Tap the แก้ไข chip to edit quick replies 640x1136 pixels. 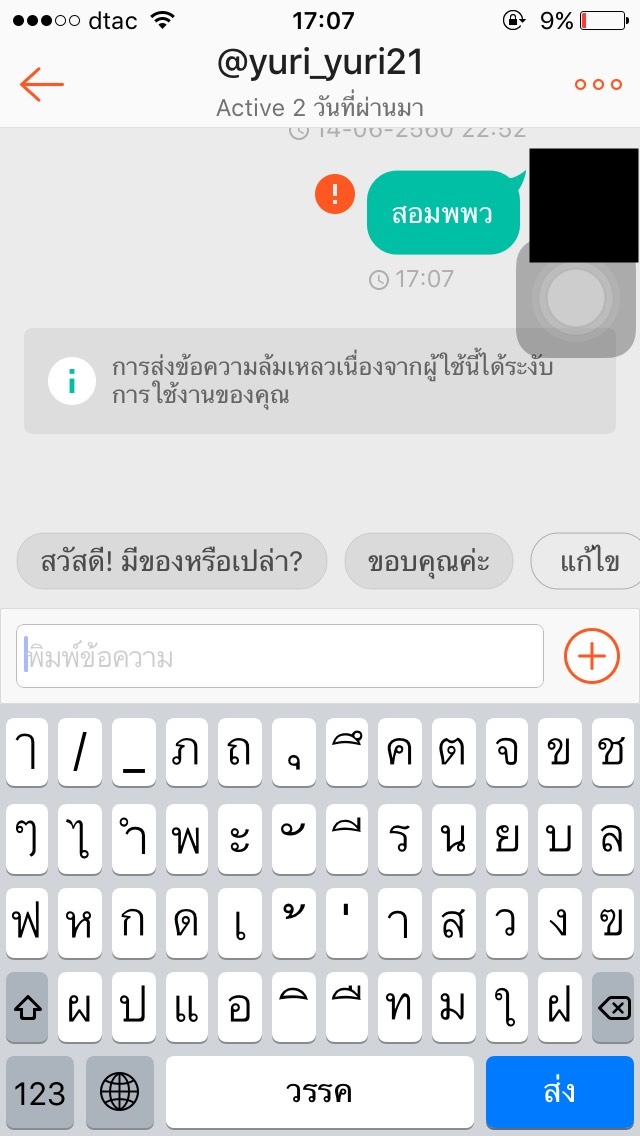click(x=587, y=561)
